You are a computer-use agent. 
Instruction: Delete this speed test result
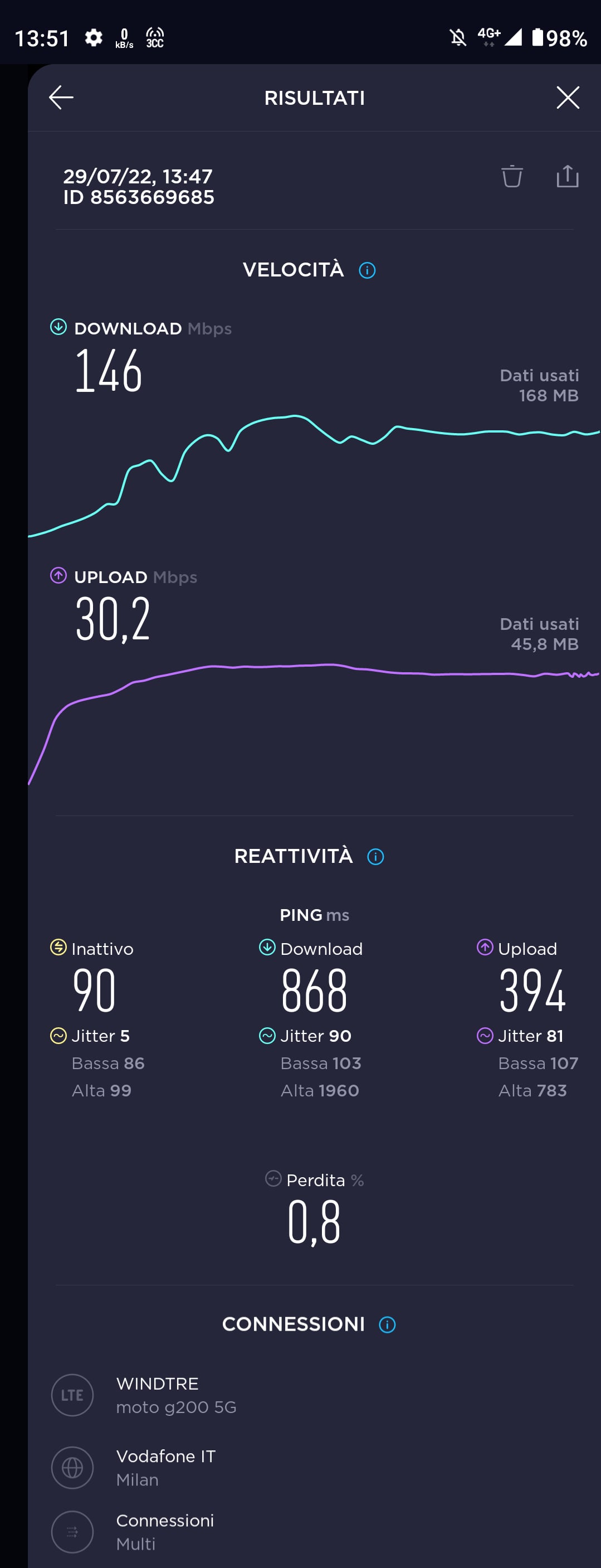pyautogui.click(x=511, y=177)
